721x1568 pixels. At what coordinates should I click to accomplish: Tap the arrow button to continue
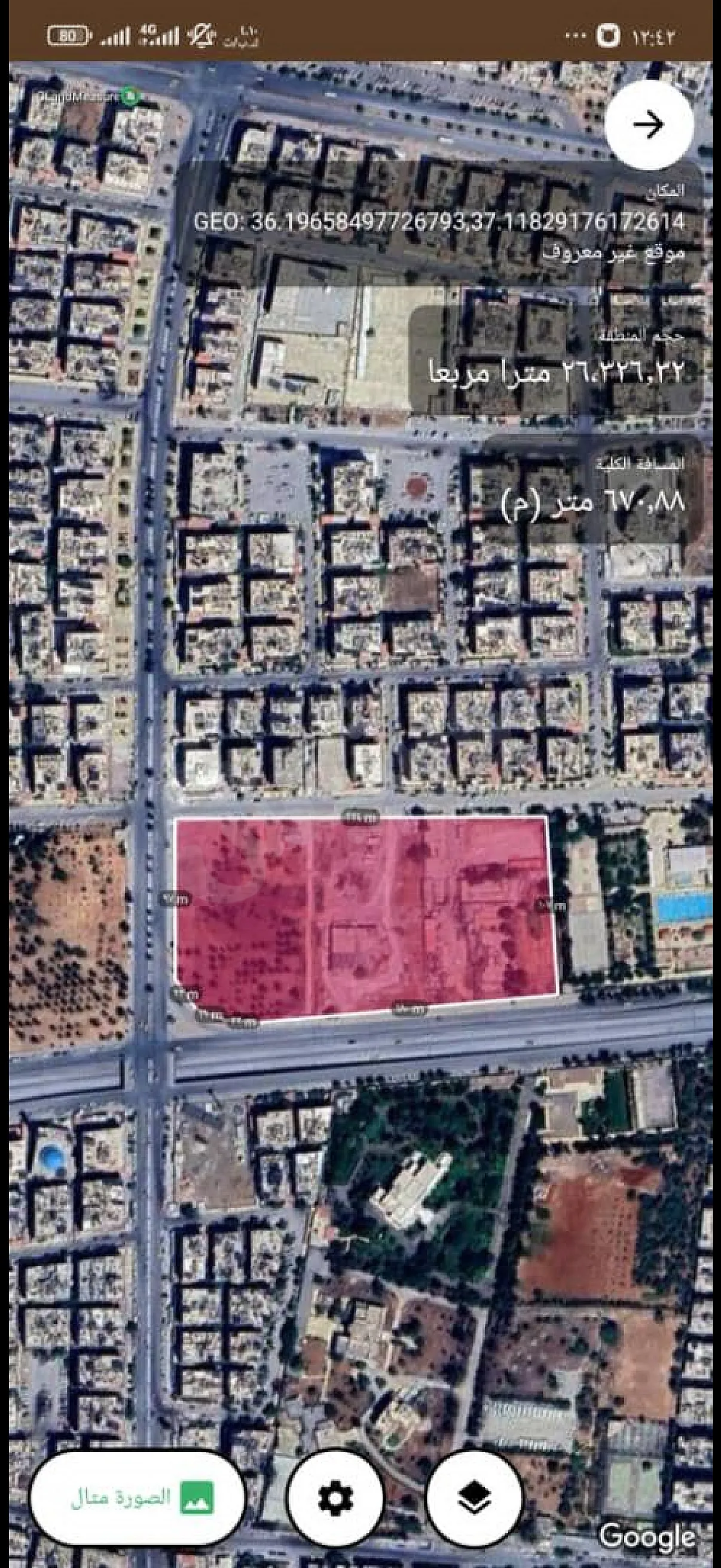click(x=649, y=125)
